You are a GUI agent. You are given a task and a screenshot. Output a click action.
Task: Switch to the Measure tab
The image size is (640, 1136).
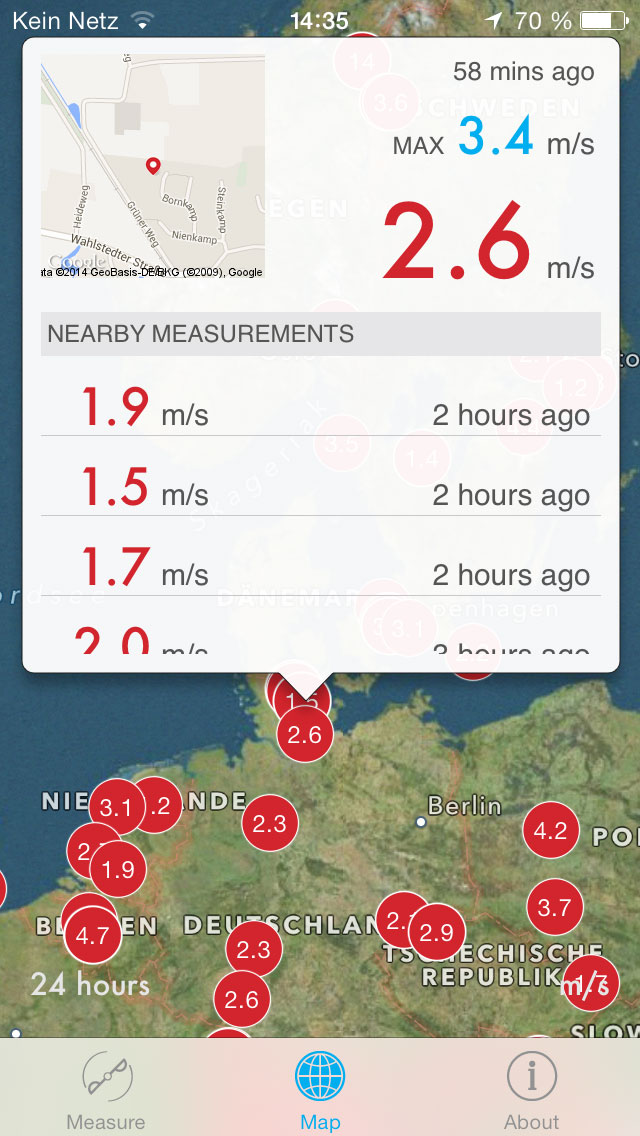pyautogui.click(x=106, y=1090)
